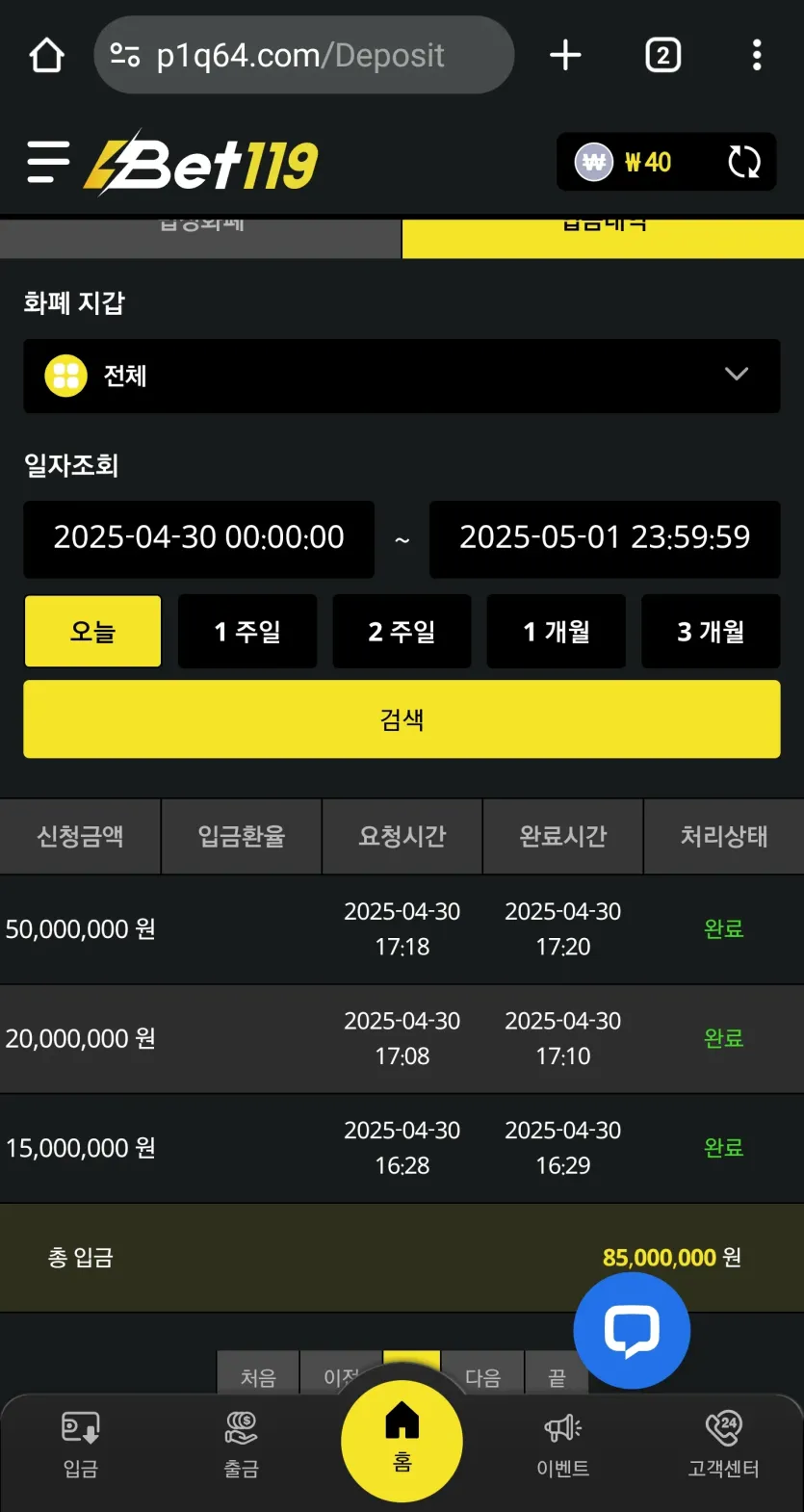
Task: Expand the 전체 wallet dropdown
Action: 402,376
